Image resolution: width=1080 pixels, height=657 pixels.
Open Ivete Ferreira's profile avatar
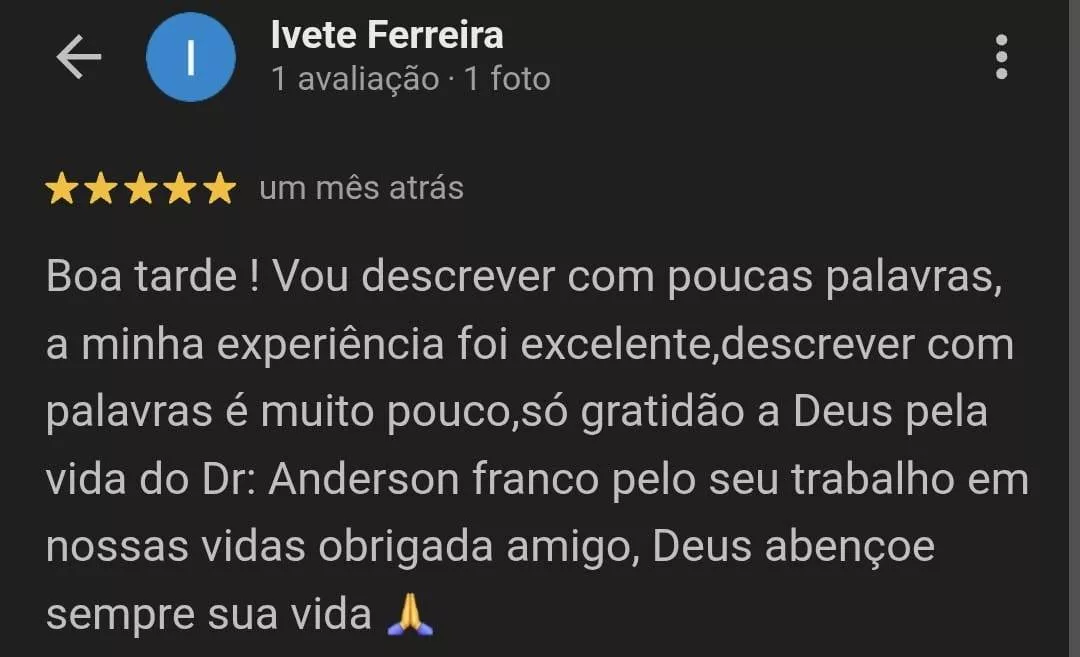click(191, 57)
